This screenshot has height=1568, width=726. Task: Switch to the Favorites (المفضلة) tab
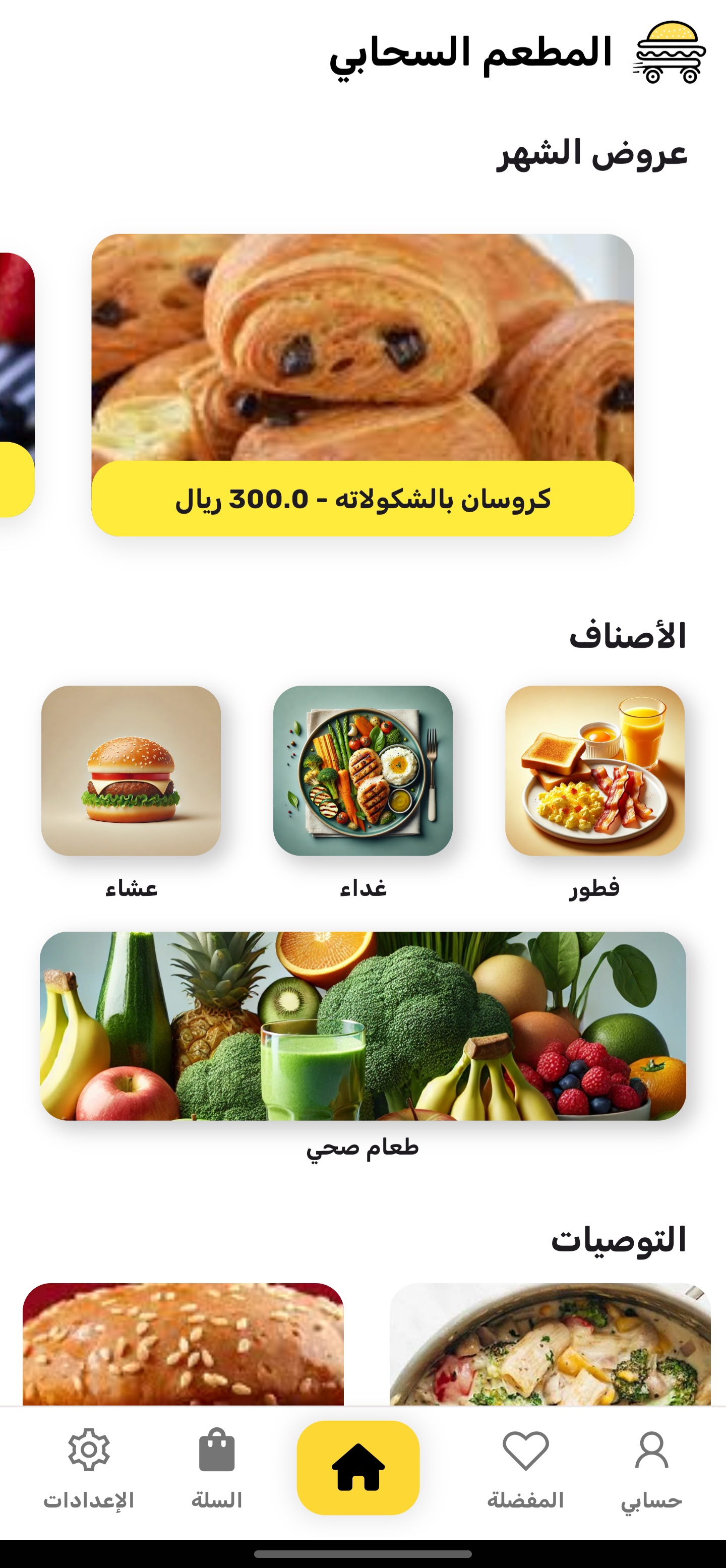tap(525, 1469)
